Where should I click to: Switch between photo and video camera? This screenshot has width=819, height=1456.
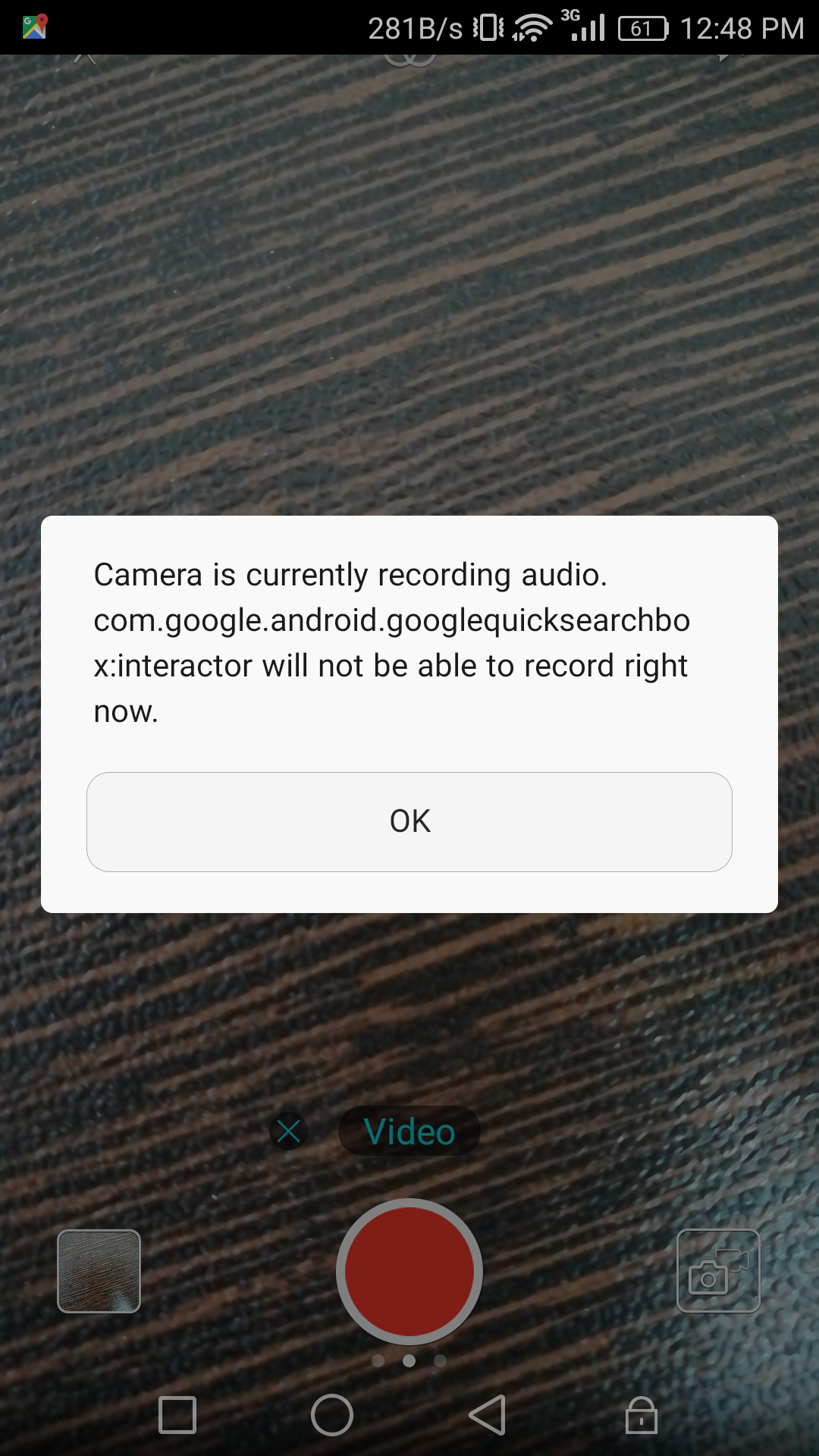(x=718, y=1271)
